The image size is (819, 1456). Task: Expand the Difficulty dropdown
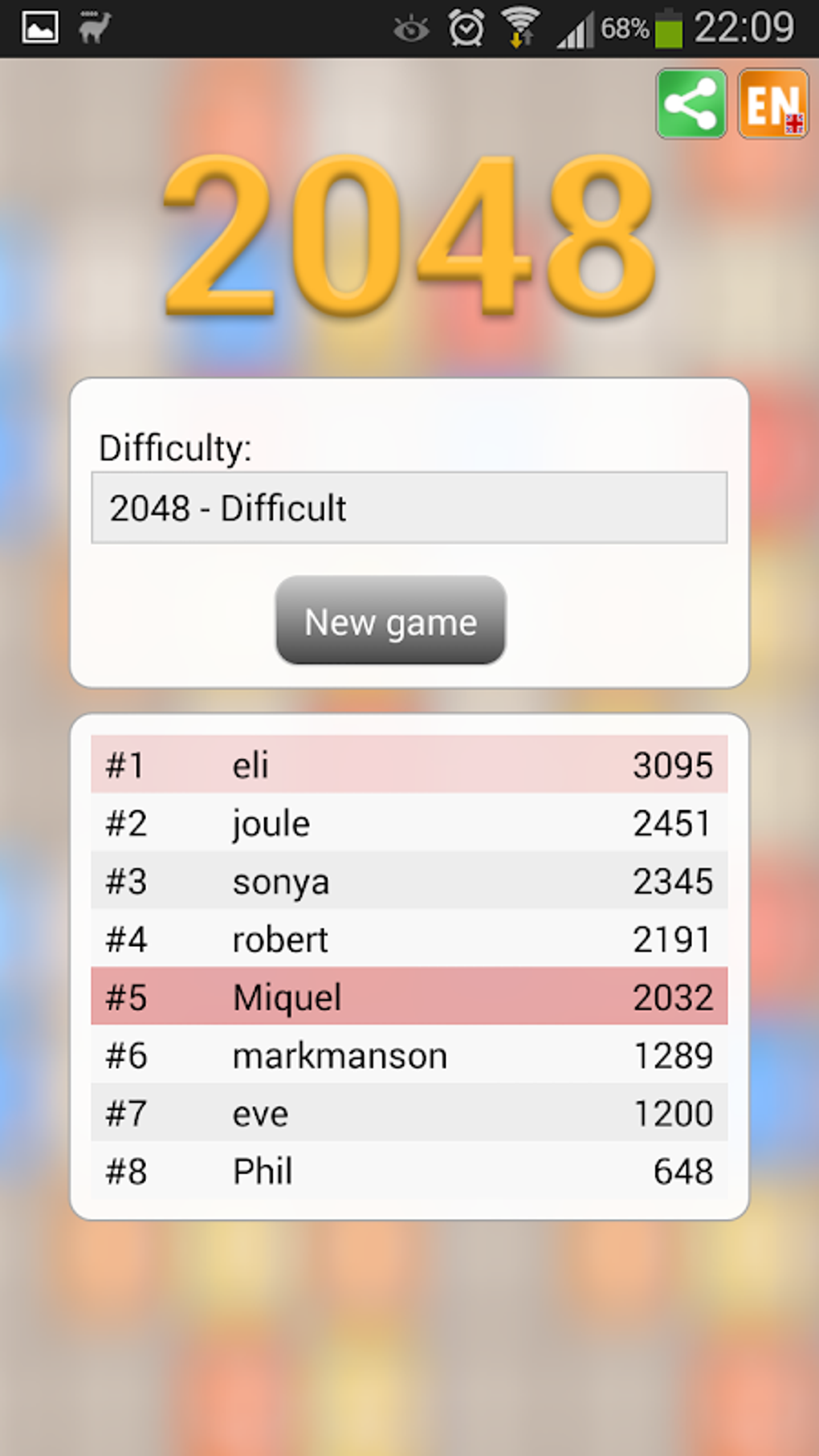click(x=409, y=508)
